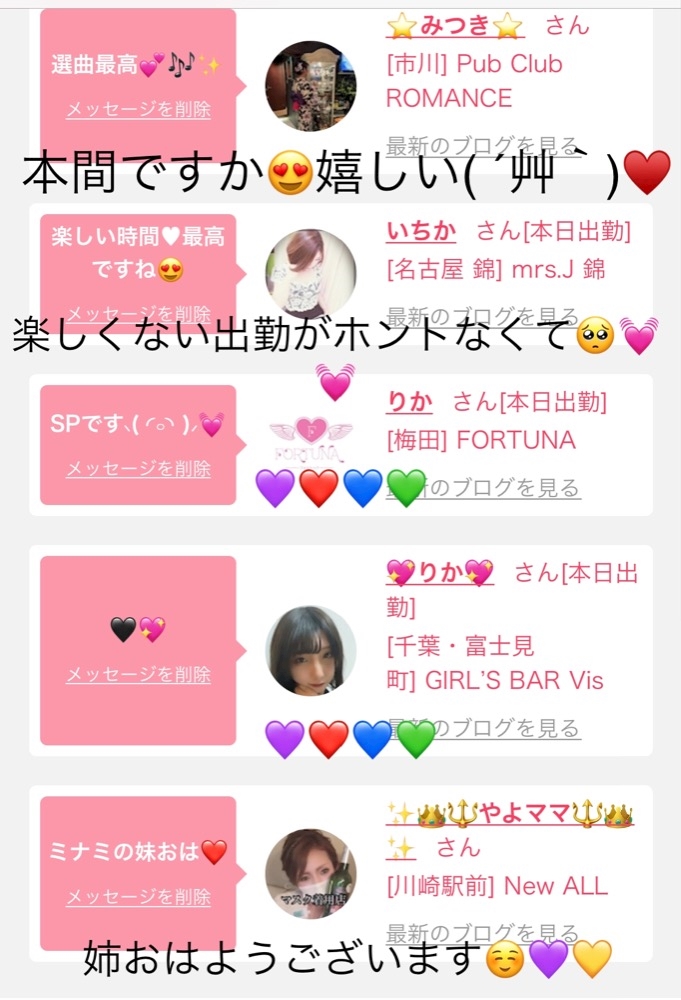
Task: Open いちか's profile name link
Action: [421, 232]
